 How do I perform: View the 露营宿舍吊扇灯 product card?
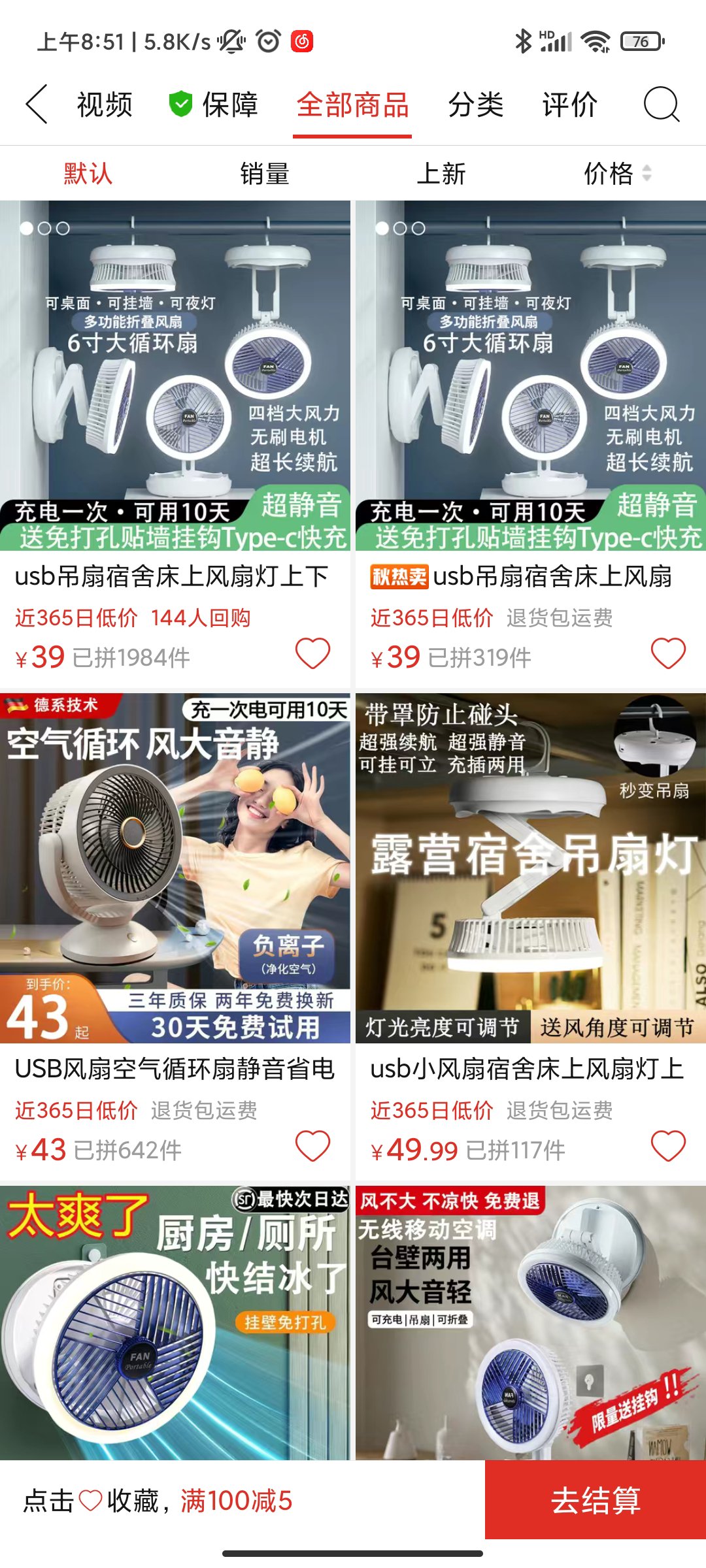point(531,869)
